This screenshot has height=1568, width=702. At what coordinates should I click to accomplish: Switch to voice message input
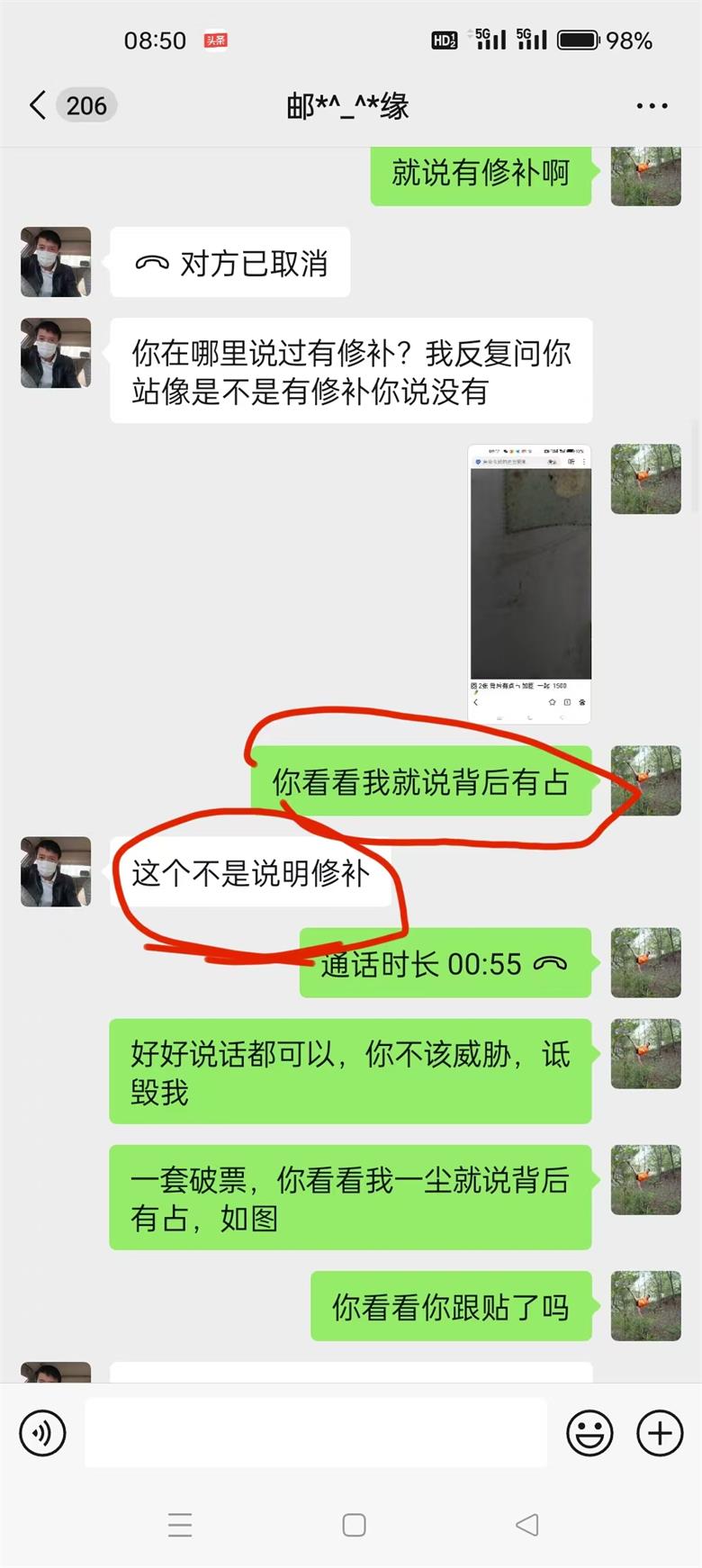(x=42, y=1432)
